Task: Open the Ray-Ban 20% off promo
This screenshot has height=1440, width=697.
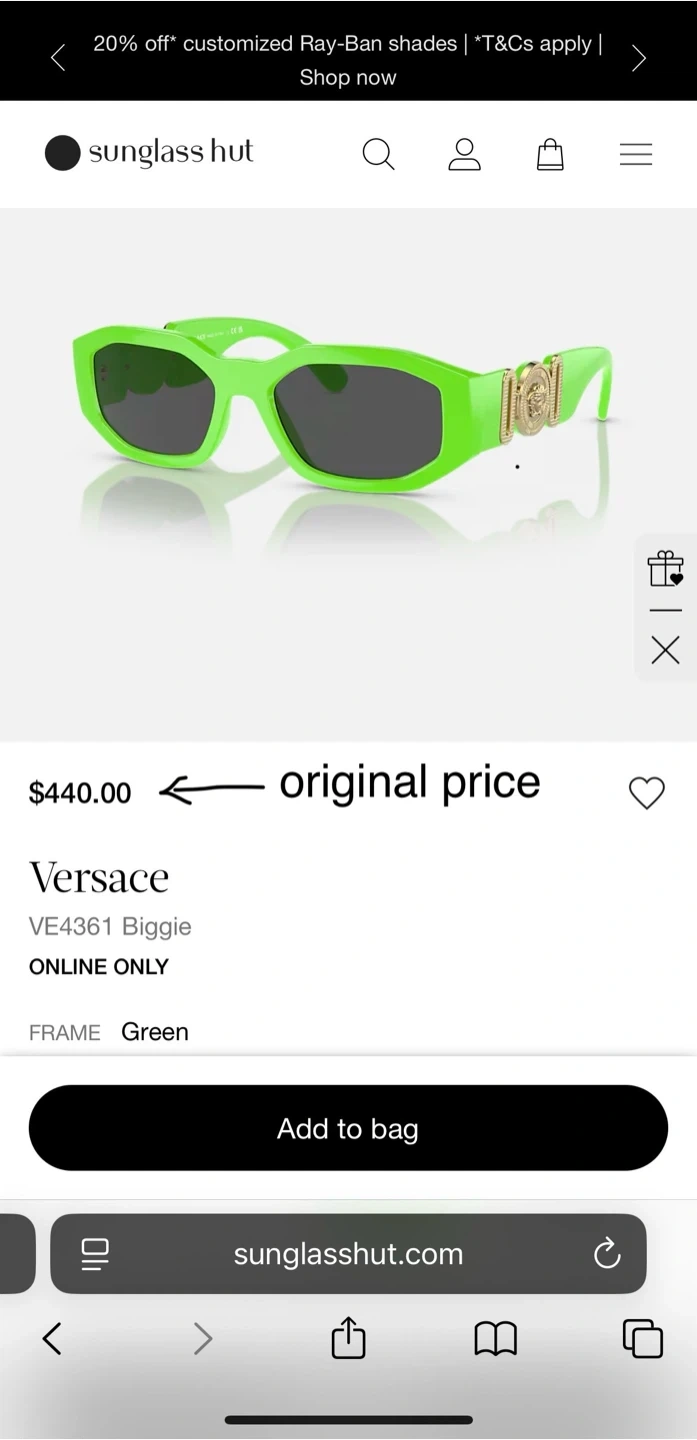Action: point(347,60)
